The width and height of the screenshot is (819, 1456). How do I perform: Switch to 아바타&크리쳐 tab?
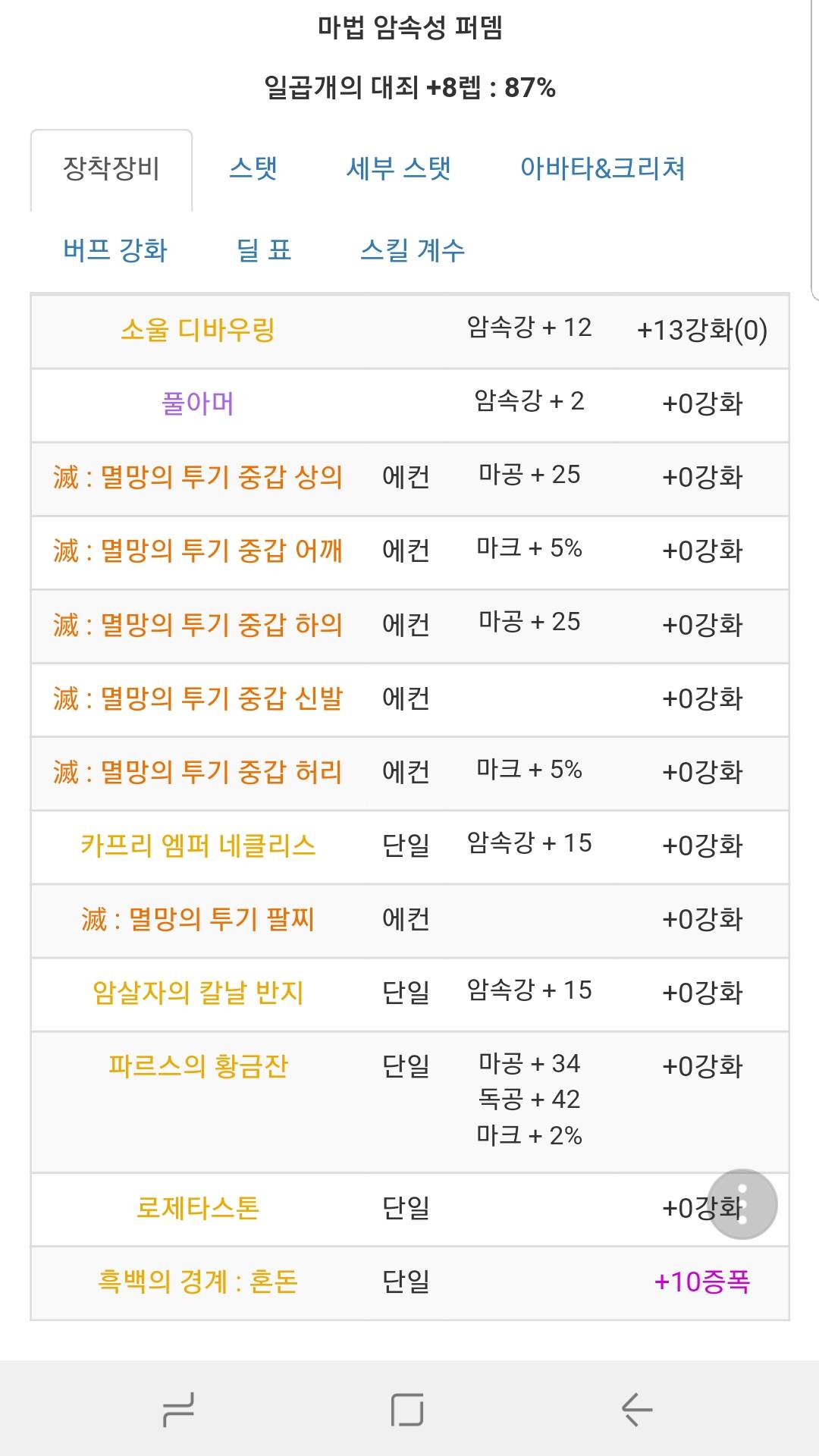pyautogui.click(x=602, y=168)
